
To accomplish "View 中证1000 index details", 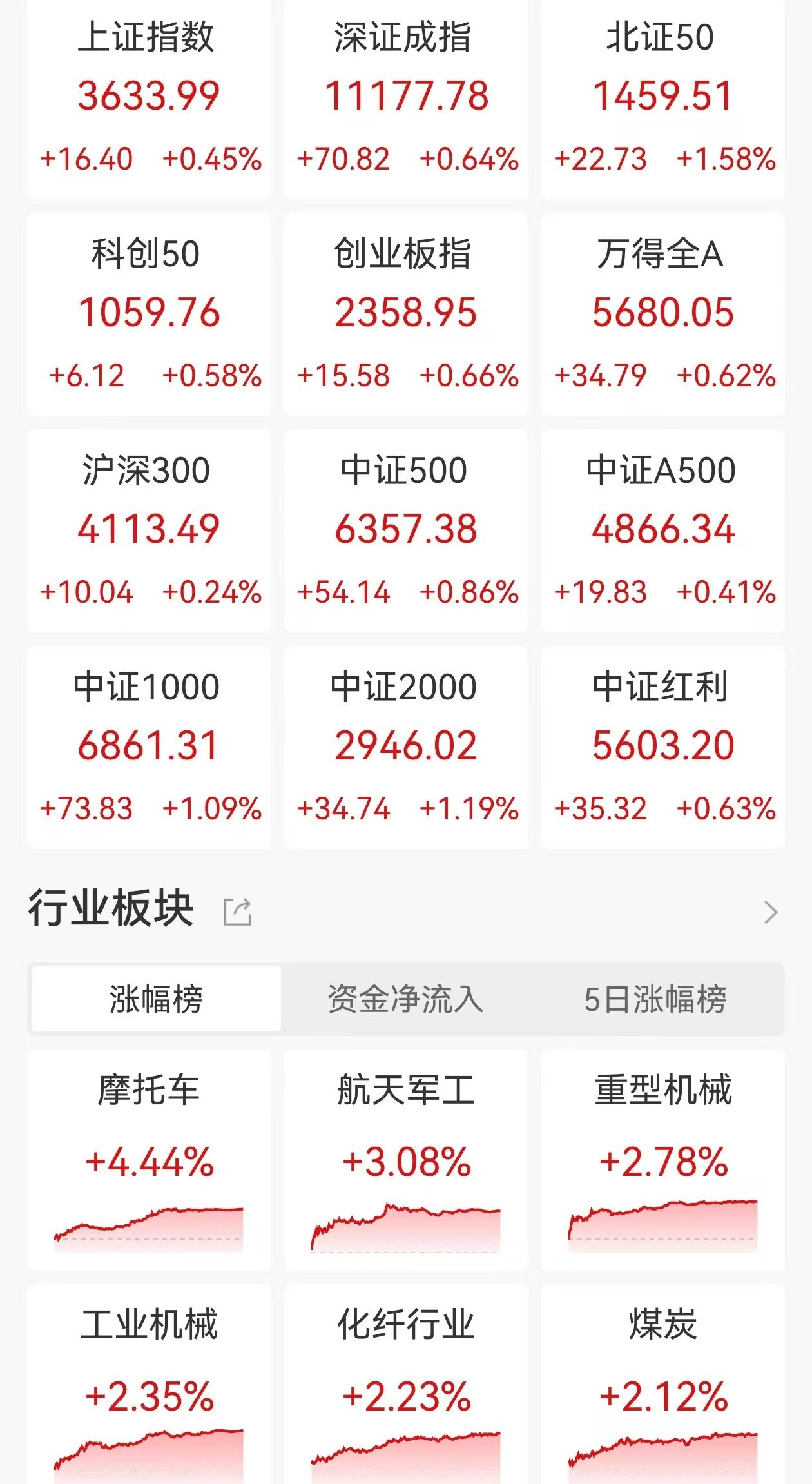I will [149, 747].
